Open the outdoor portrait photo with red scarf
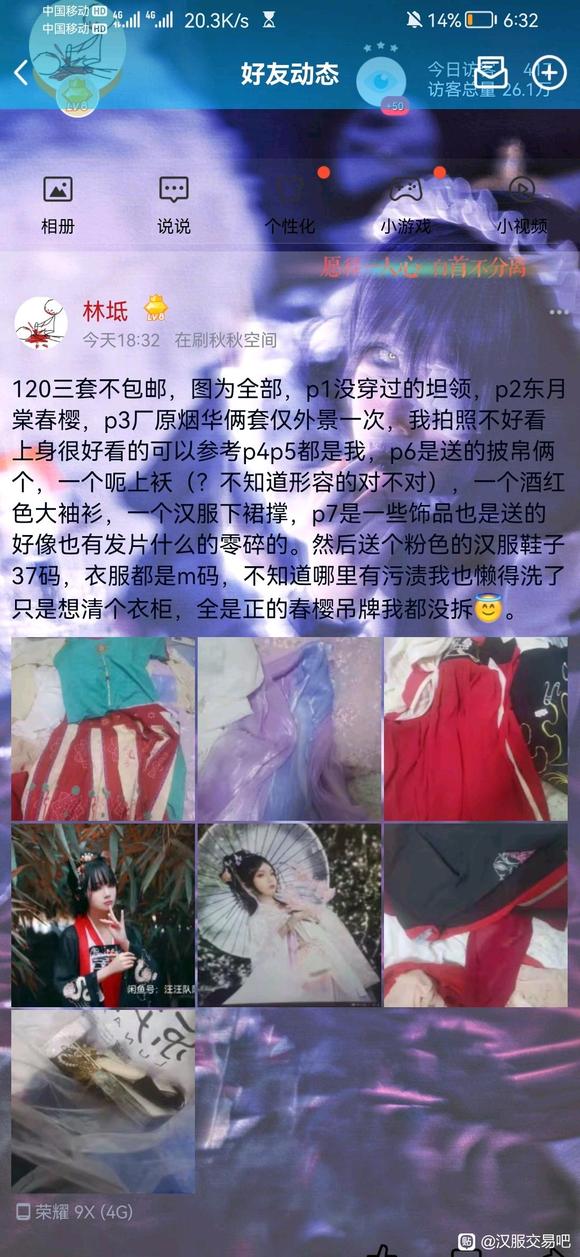 coord(103,915)
